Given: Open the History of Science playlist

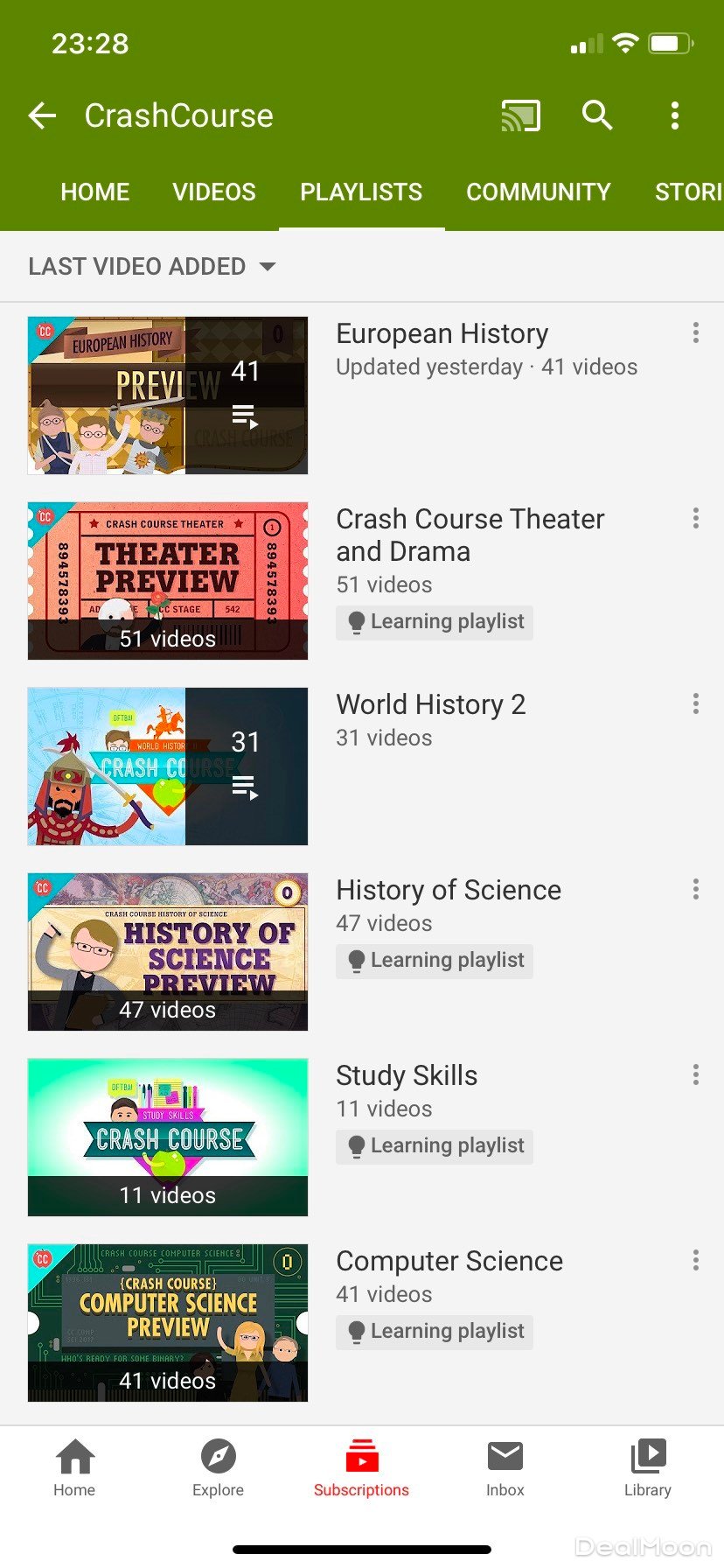Looking at the screenshot, I should [x=168, y=952].
